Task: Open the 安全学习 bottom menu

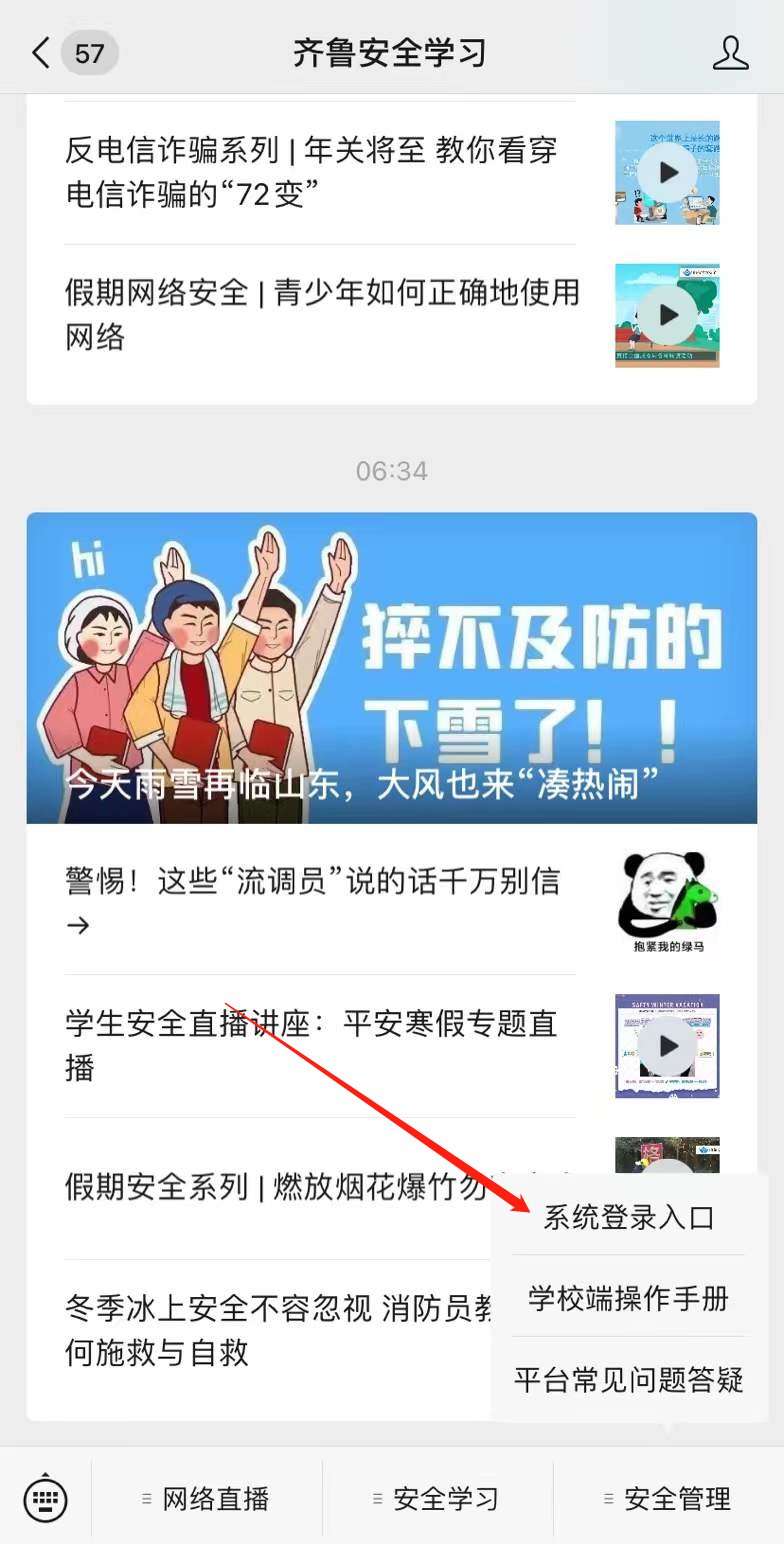Action: 437,1498
